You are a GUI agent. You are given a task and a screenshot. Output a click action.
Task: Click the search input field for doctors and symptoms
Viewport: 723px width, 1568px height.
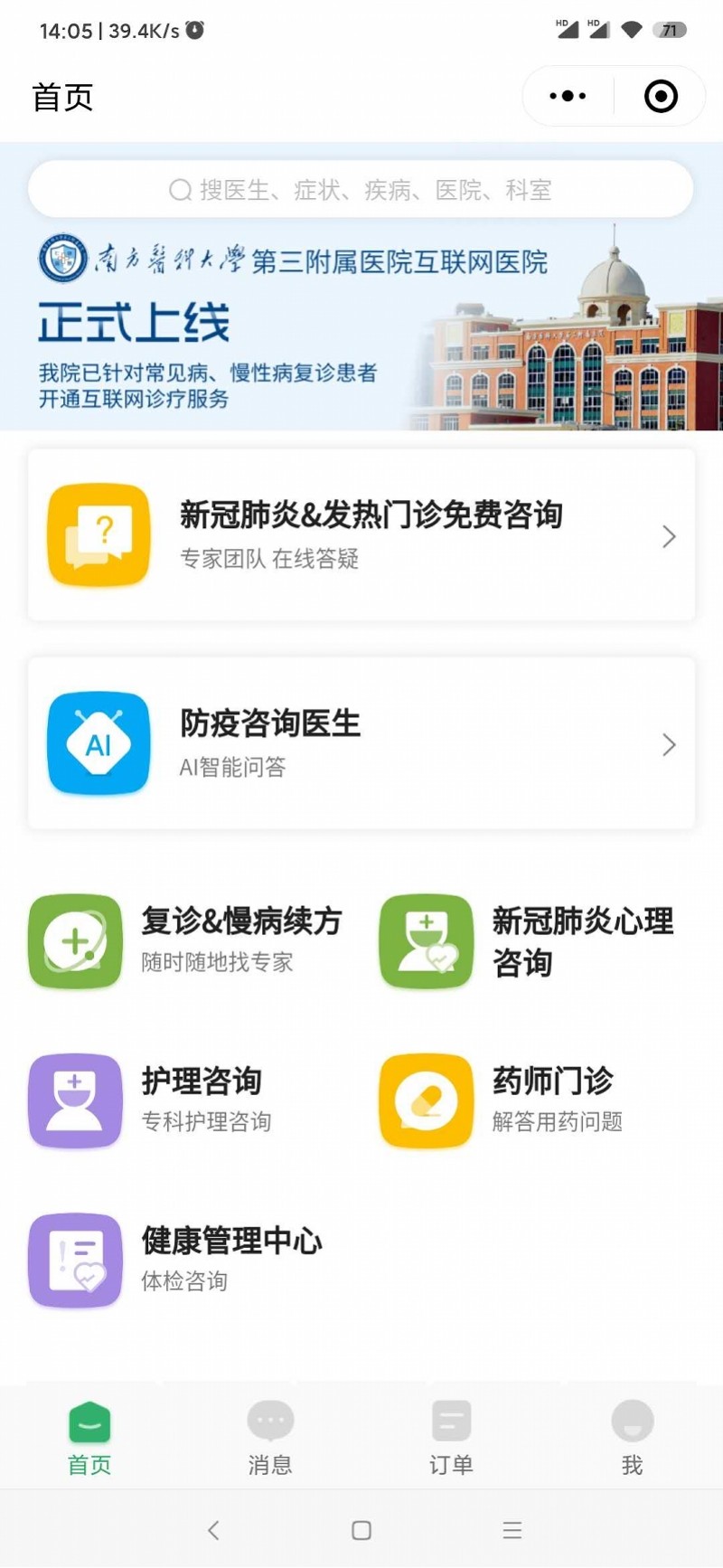(361, 190)
